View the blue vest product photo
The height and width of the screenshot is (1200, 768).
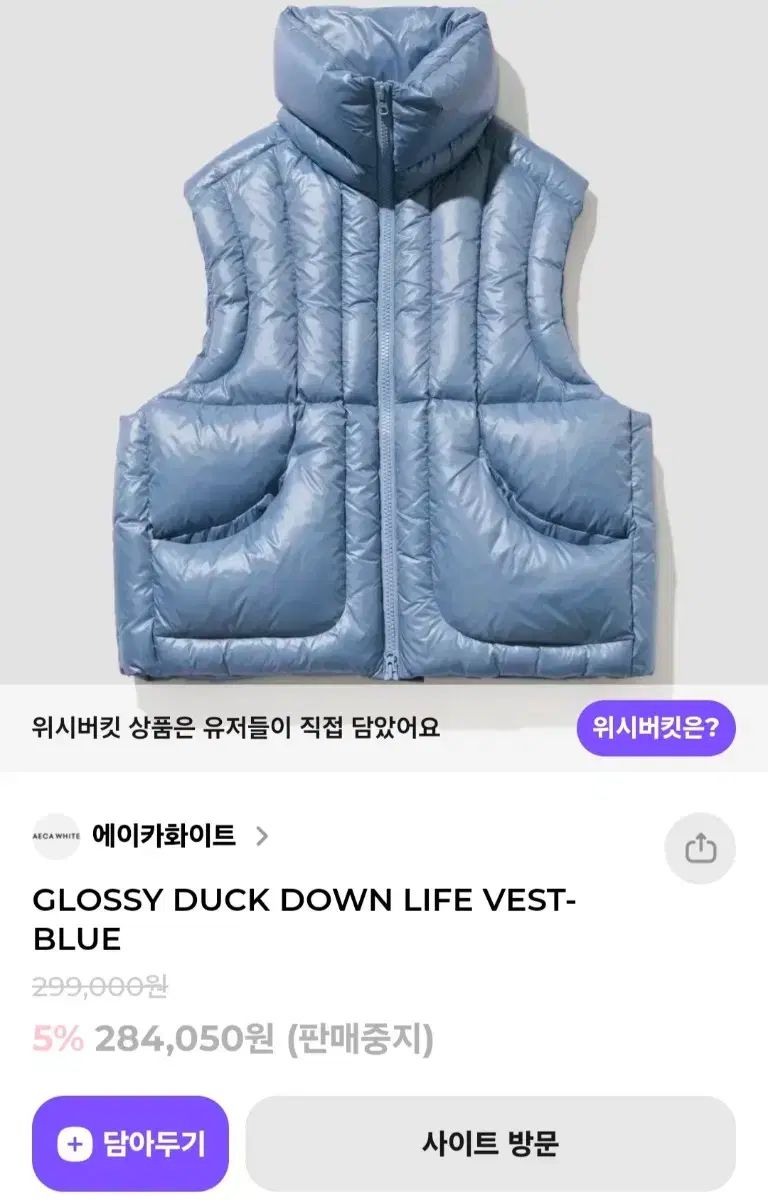click(x=384, y=340)
